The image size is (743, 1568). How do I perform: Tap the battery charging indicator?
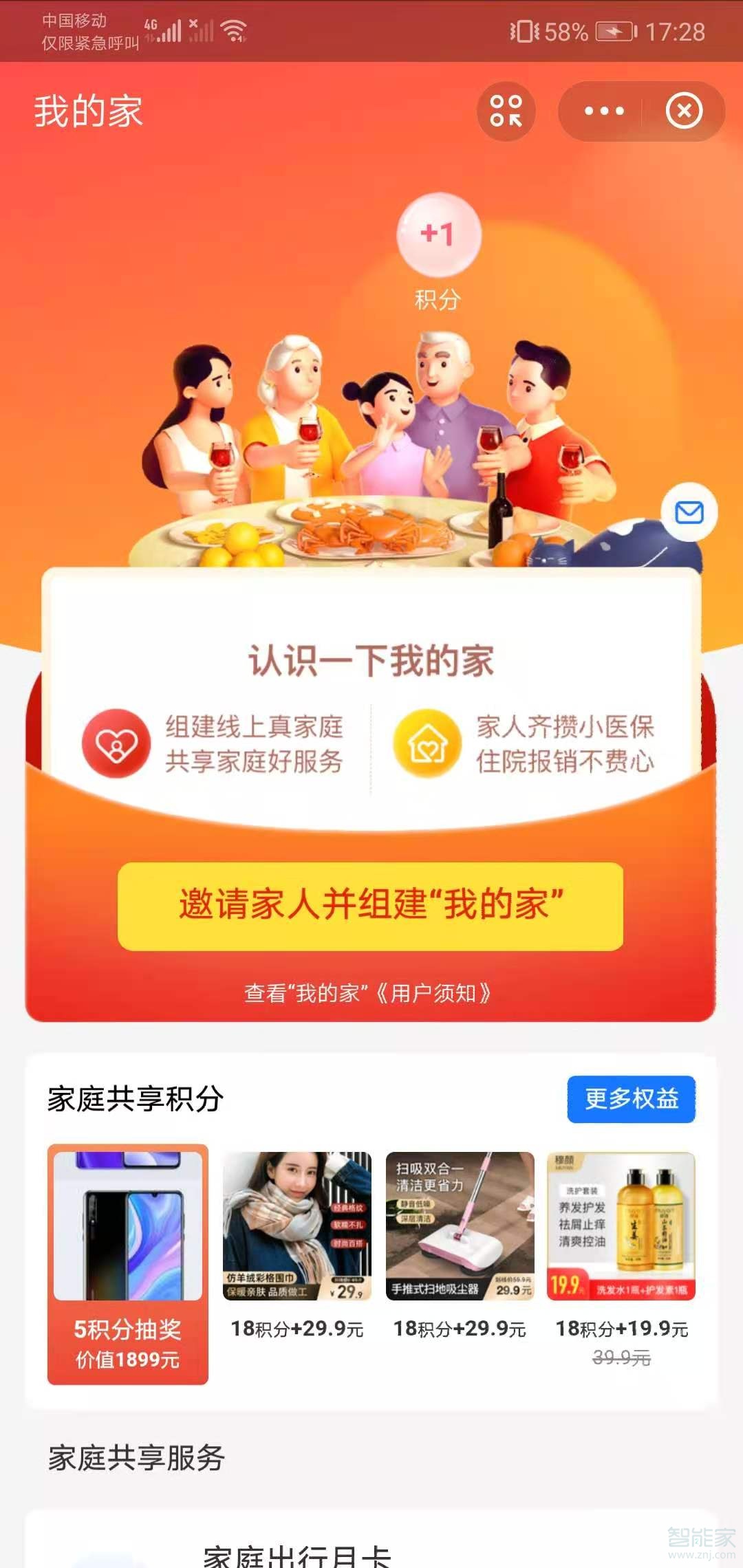pyautogui.click(x=614, y=30)
